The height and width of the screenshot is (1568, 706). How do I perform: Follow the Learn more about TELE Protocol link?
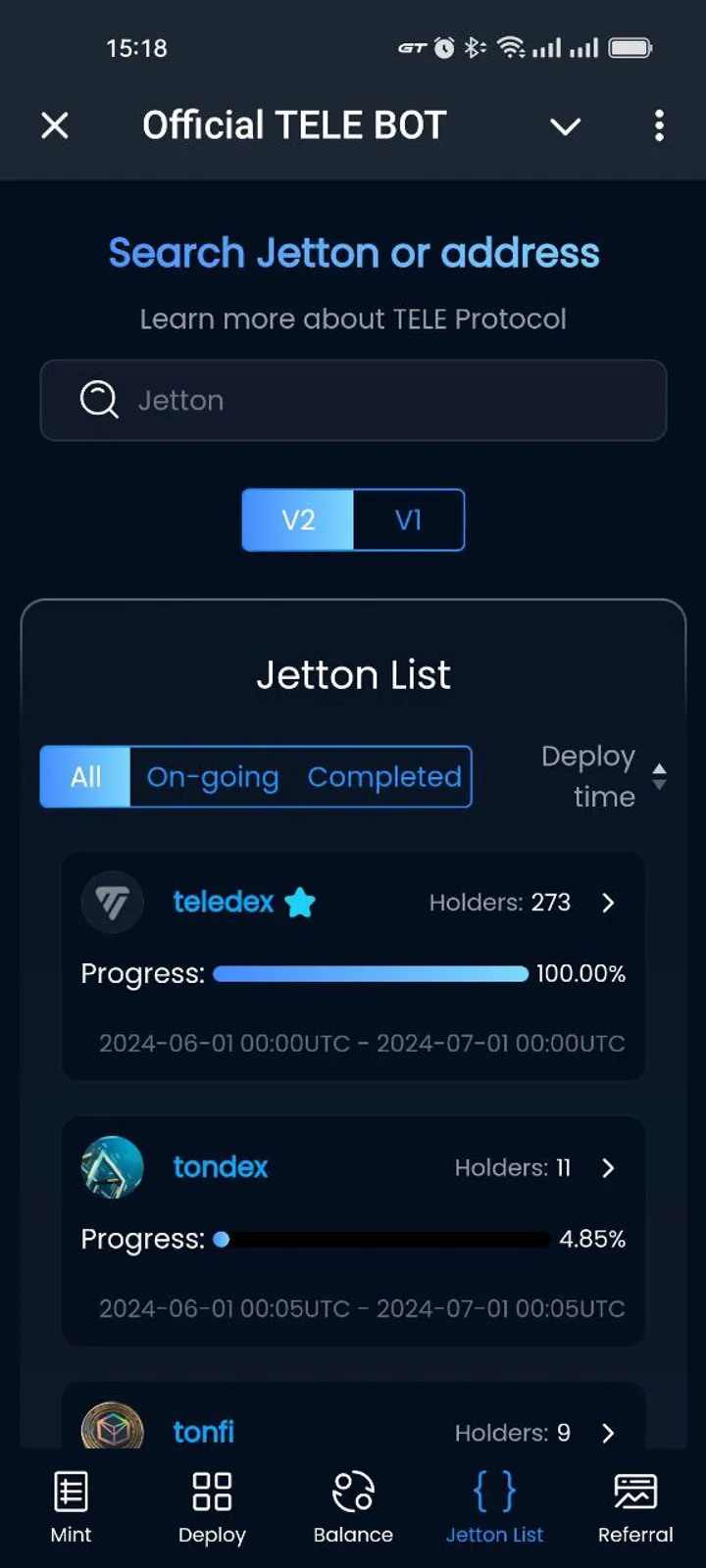coord(353,319)
